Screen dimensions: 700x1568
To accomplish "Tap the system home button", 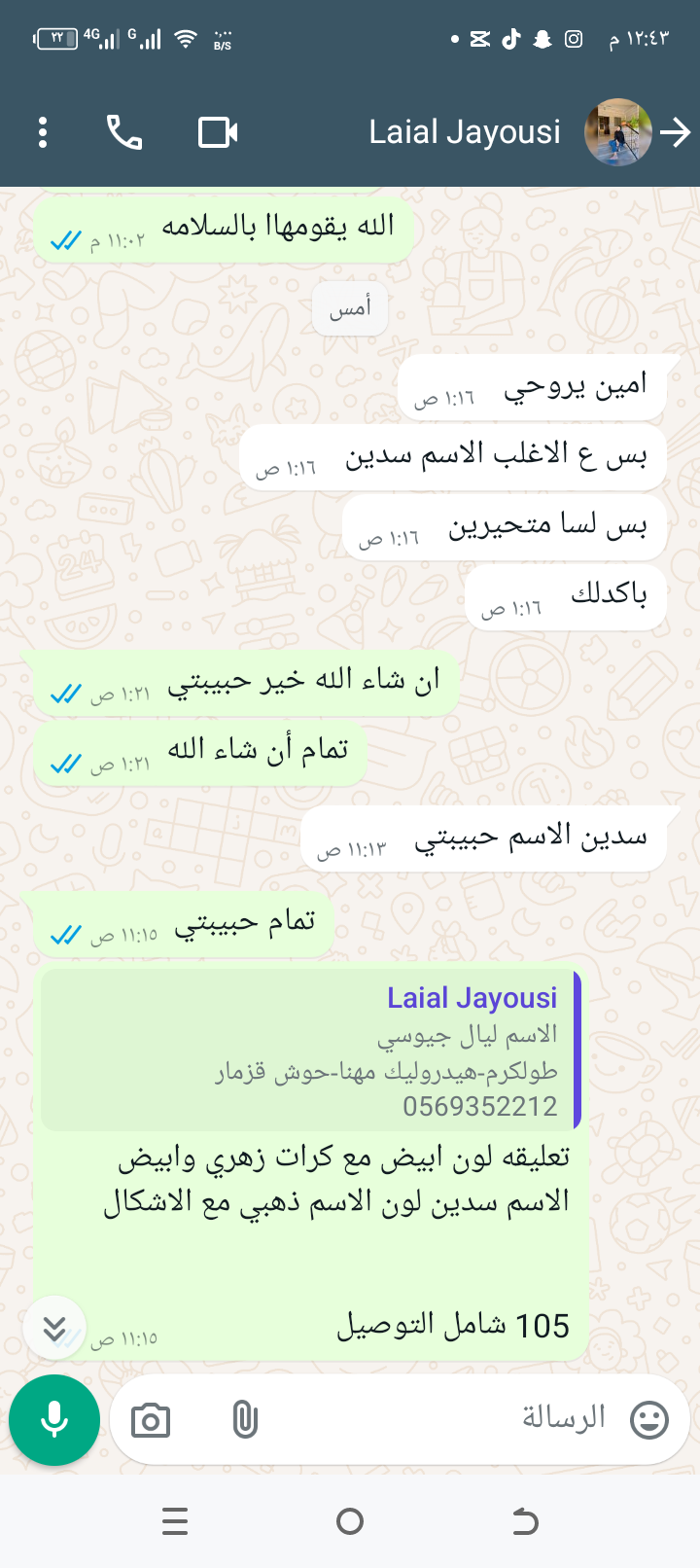I will [x=350, y=1521].
